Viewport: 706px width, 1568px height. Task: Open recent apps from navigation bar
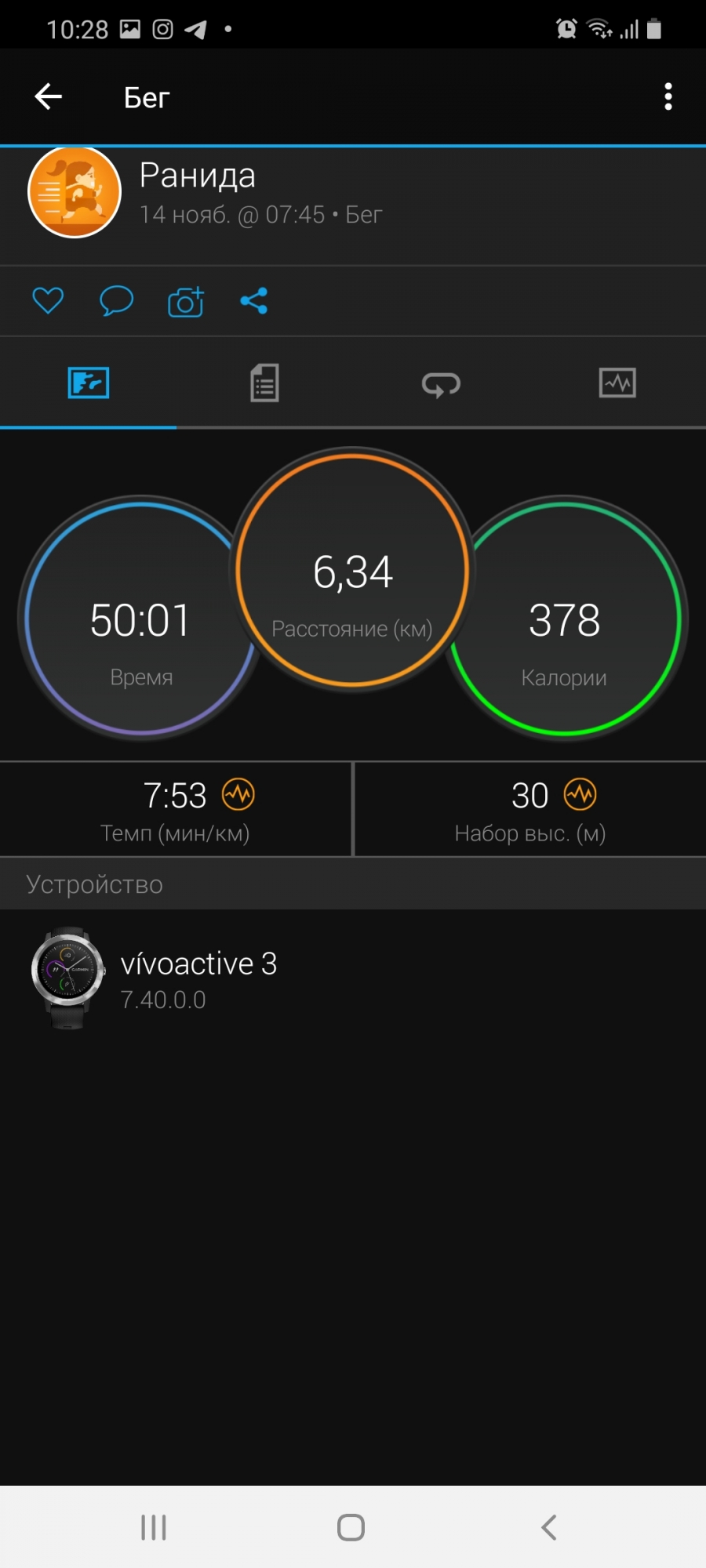[154, 1527]
